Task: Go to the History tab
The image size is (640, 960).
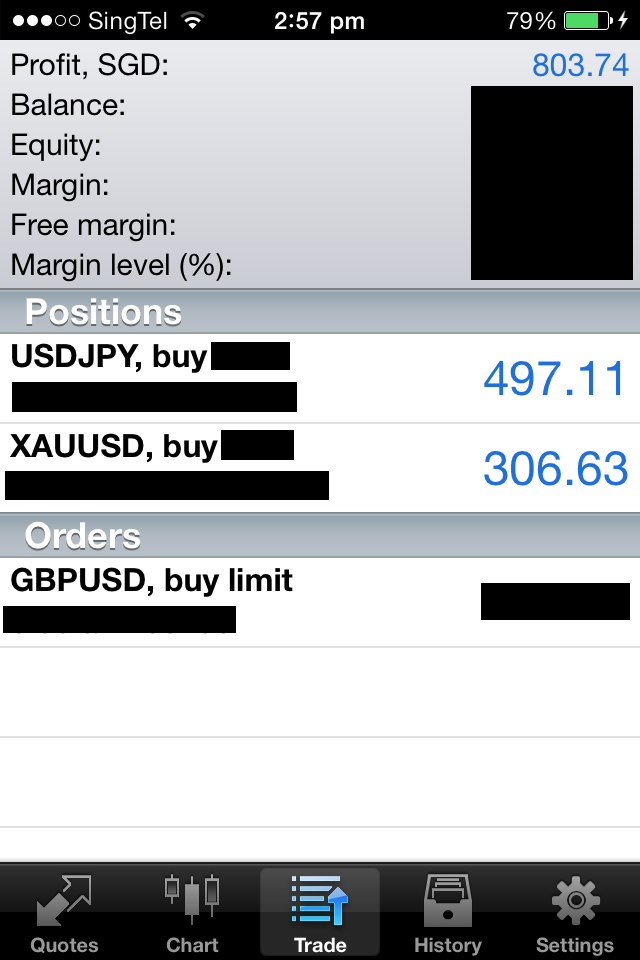Action: pos(447,914)
